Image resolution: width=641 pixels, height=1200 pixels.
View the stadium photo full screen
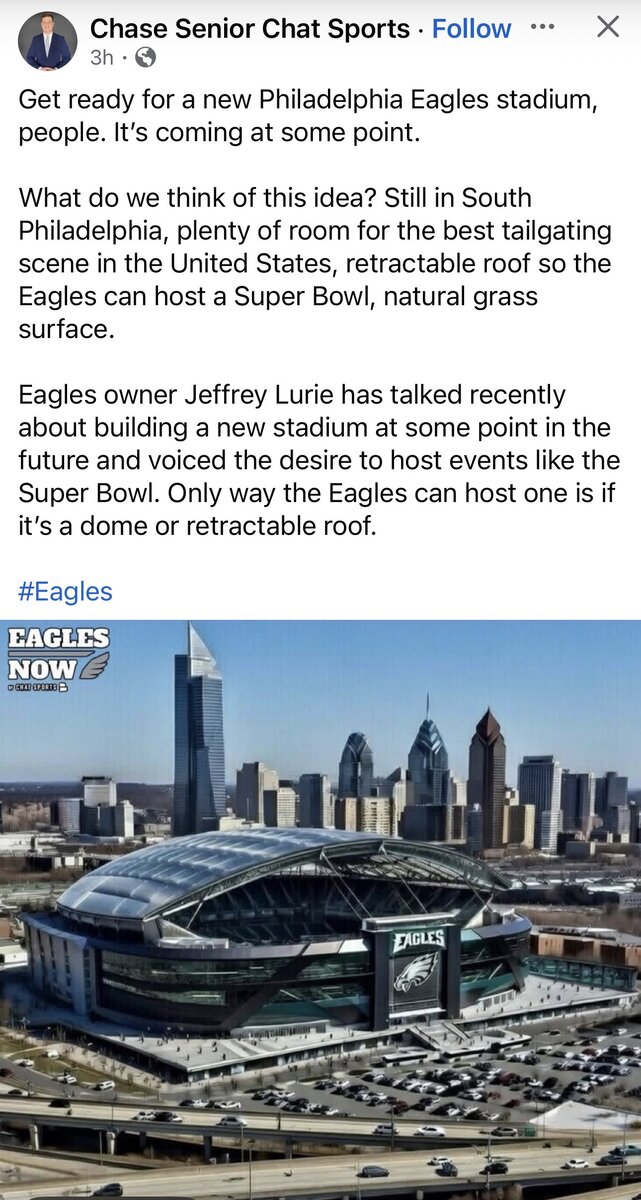click(x=320, y=908)
